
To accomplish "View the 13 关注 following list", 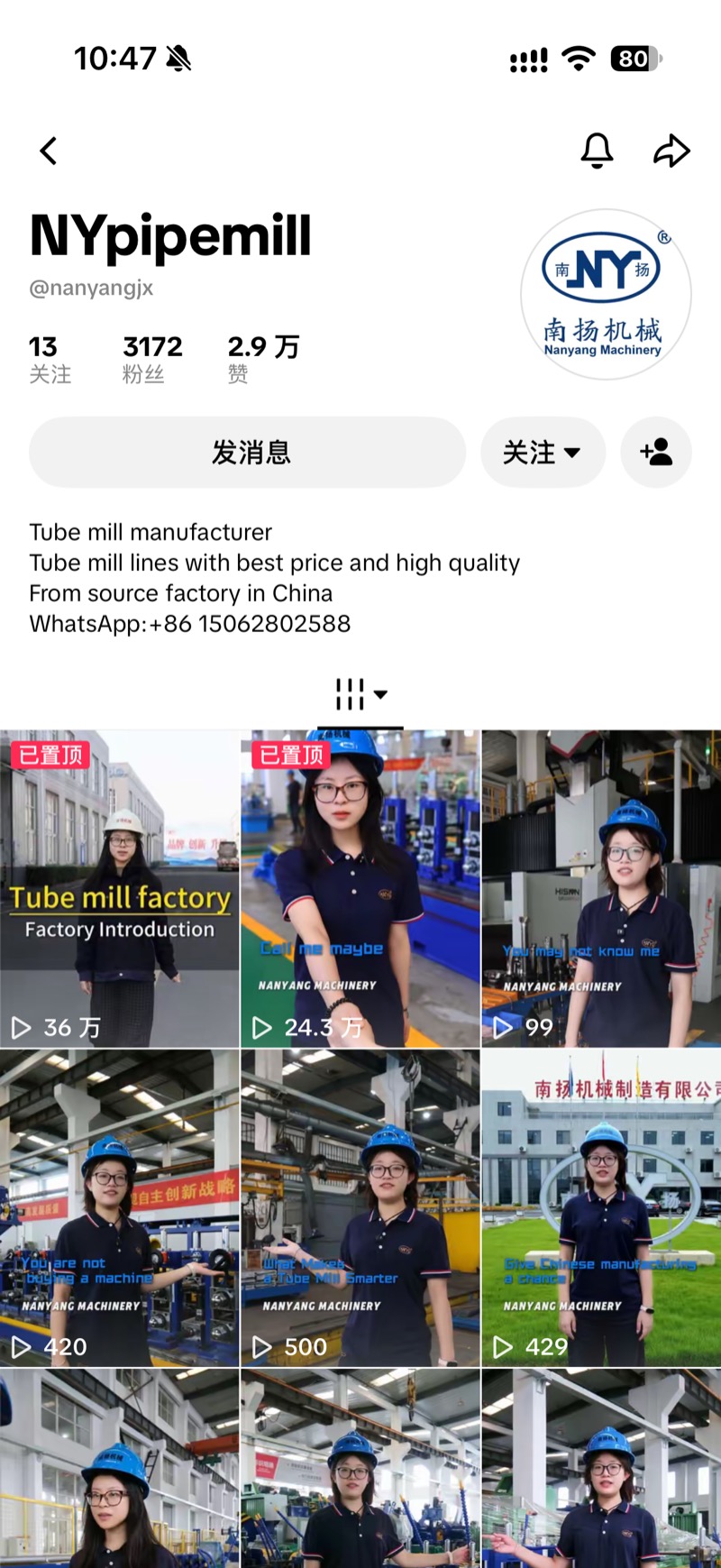I will click(x=50, y=359).
